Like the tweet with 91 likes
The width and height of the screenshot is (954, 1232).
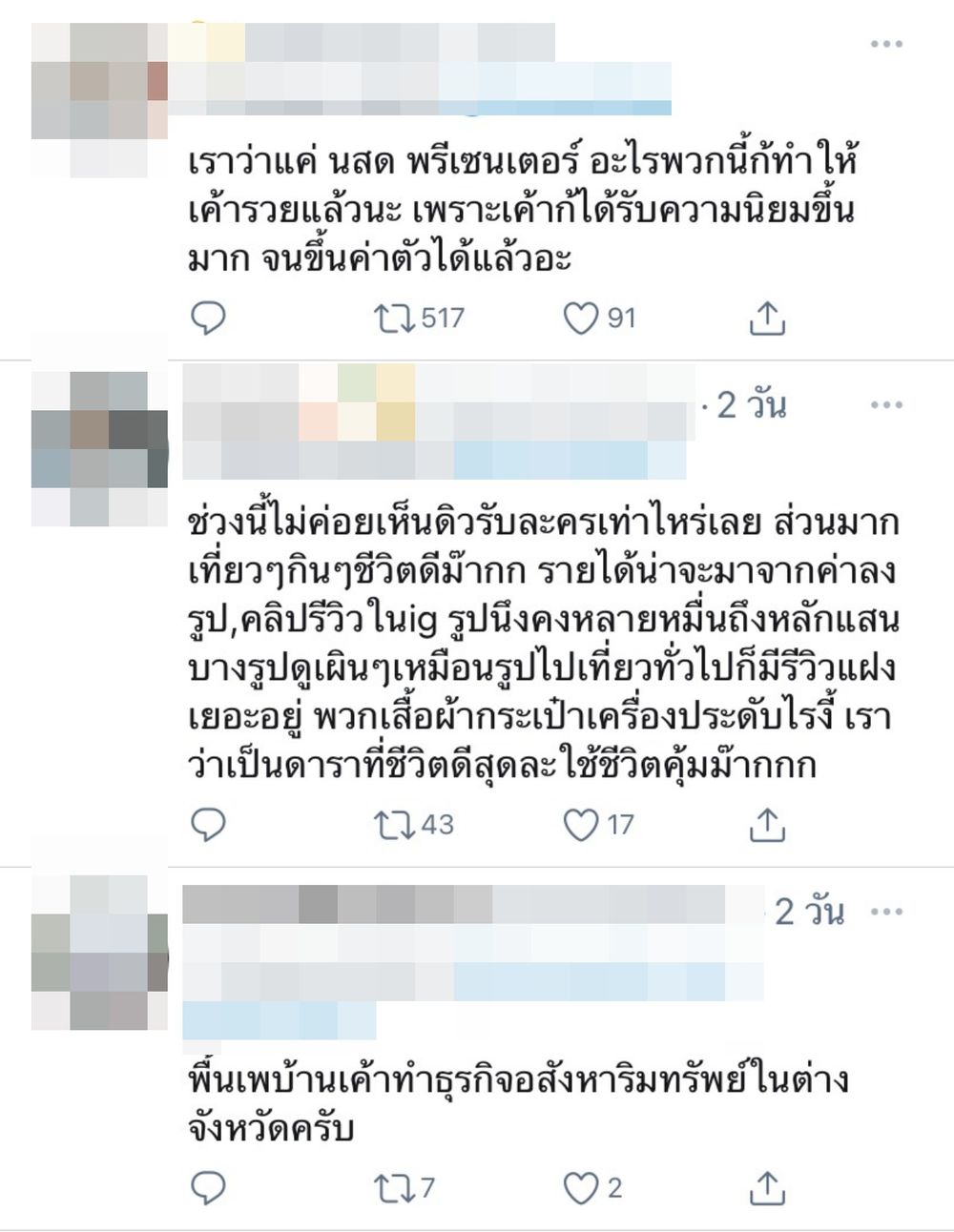pyautogui.click(x=580, y=318)
